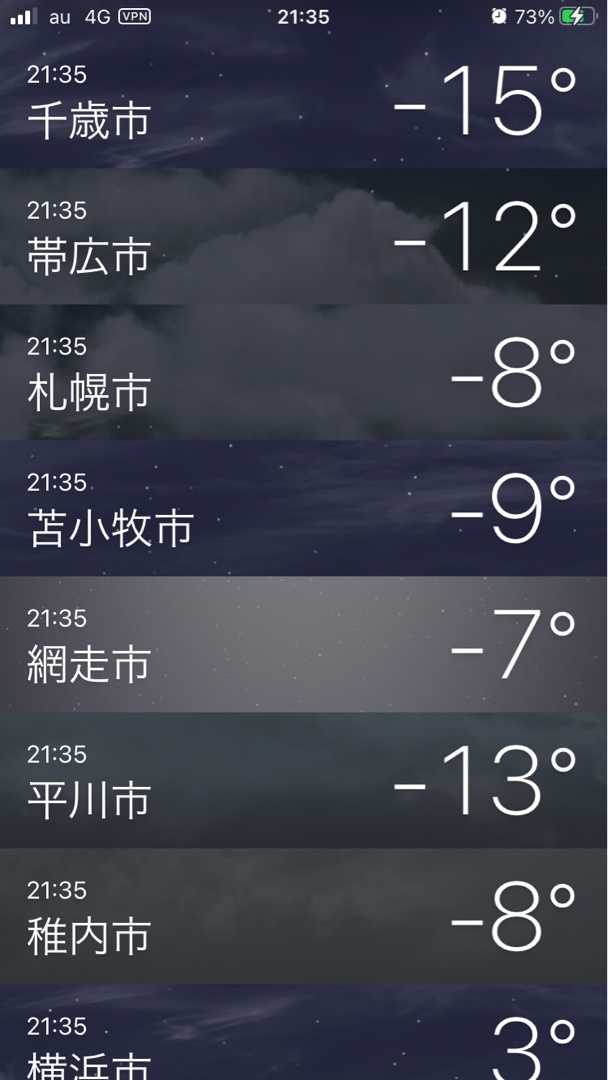608x1080 pixels.
Task: Select the 札幌市 city row
Action: pos(304,373)
